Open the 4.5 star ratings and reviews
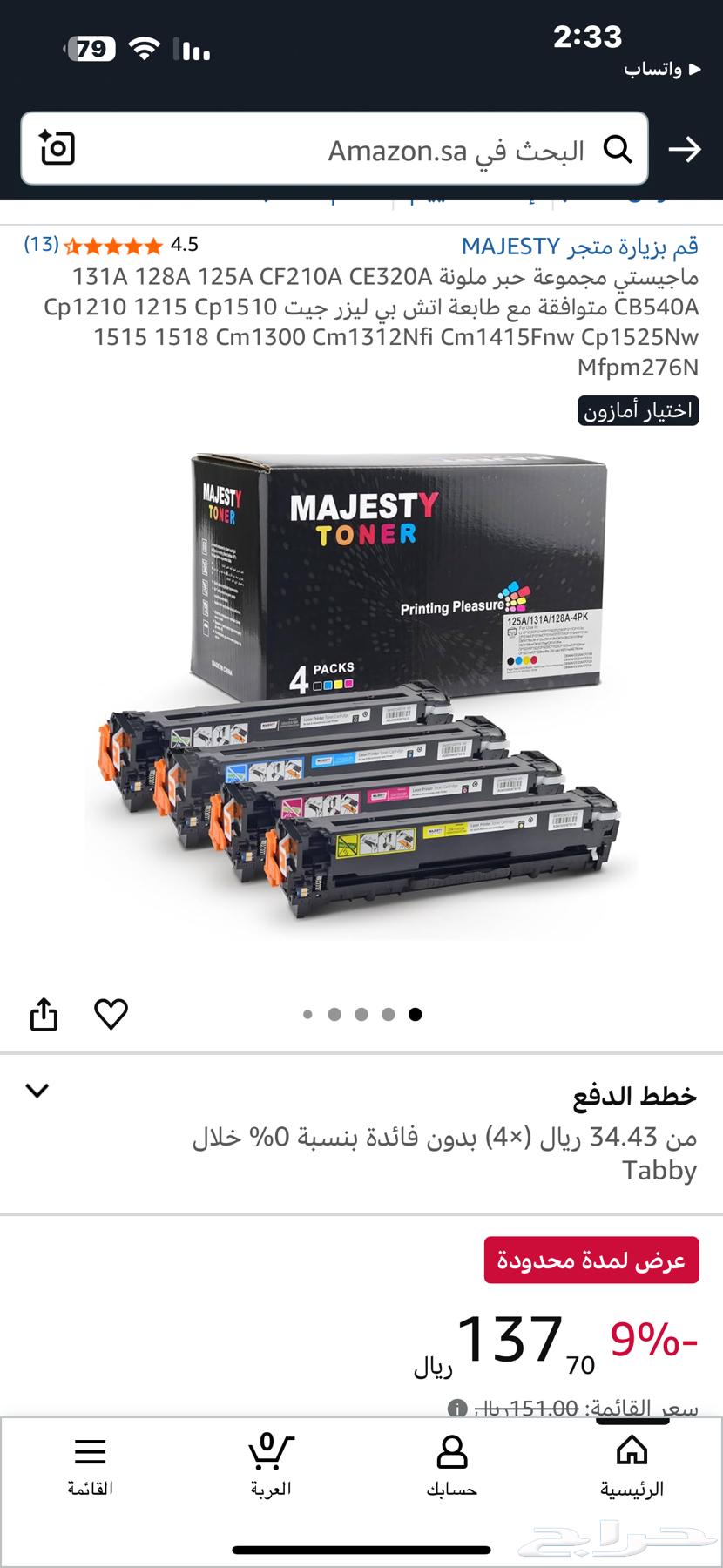Screen dimensions: 723x1568 [113, 245]
